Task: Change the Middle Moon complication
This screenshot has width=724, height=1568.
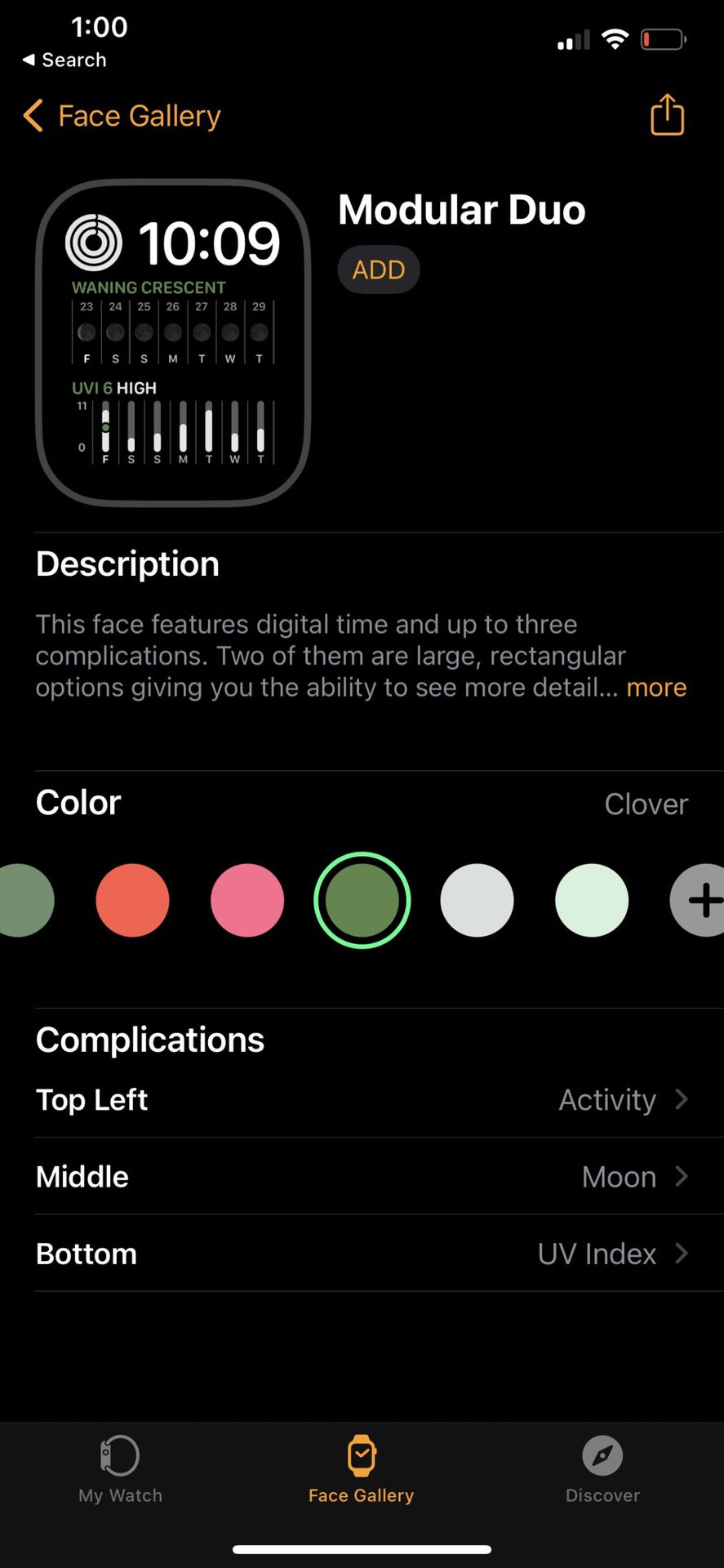Action: (x=362, y=1177)
